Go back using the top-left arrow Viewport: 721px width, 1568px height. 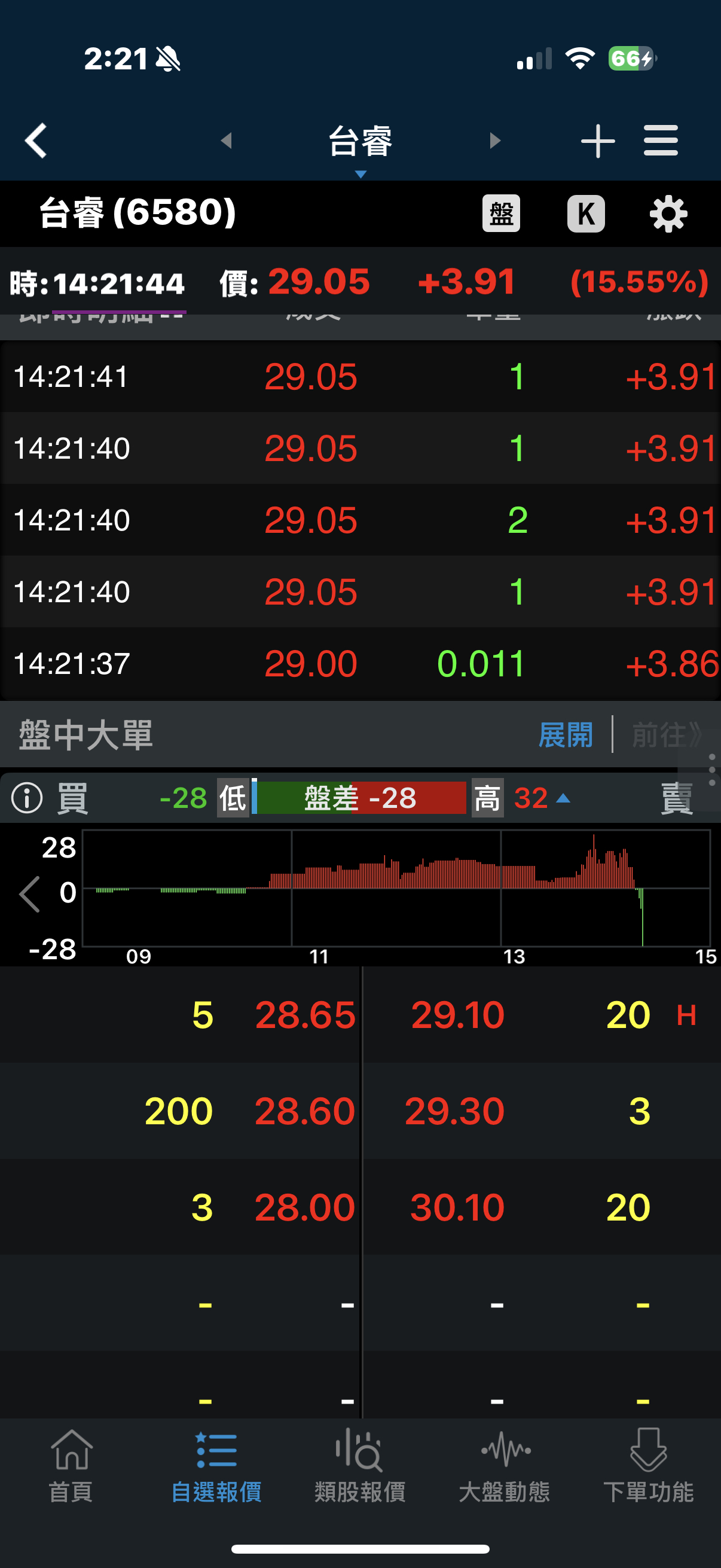(x=36, y=141)
